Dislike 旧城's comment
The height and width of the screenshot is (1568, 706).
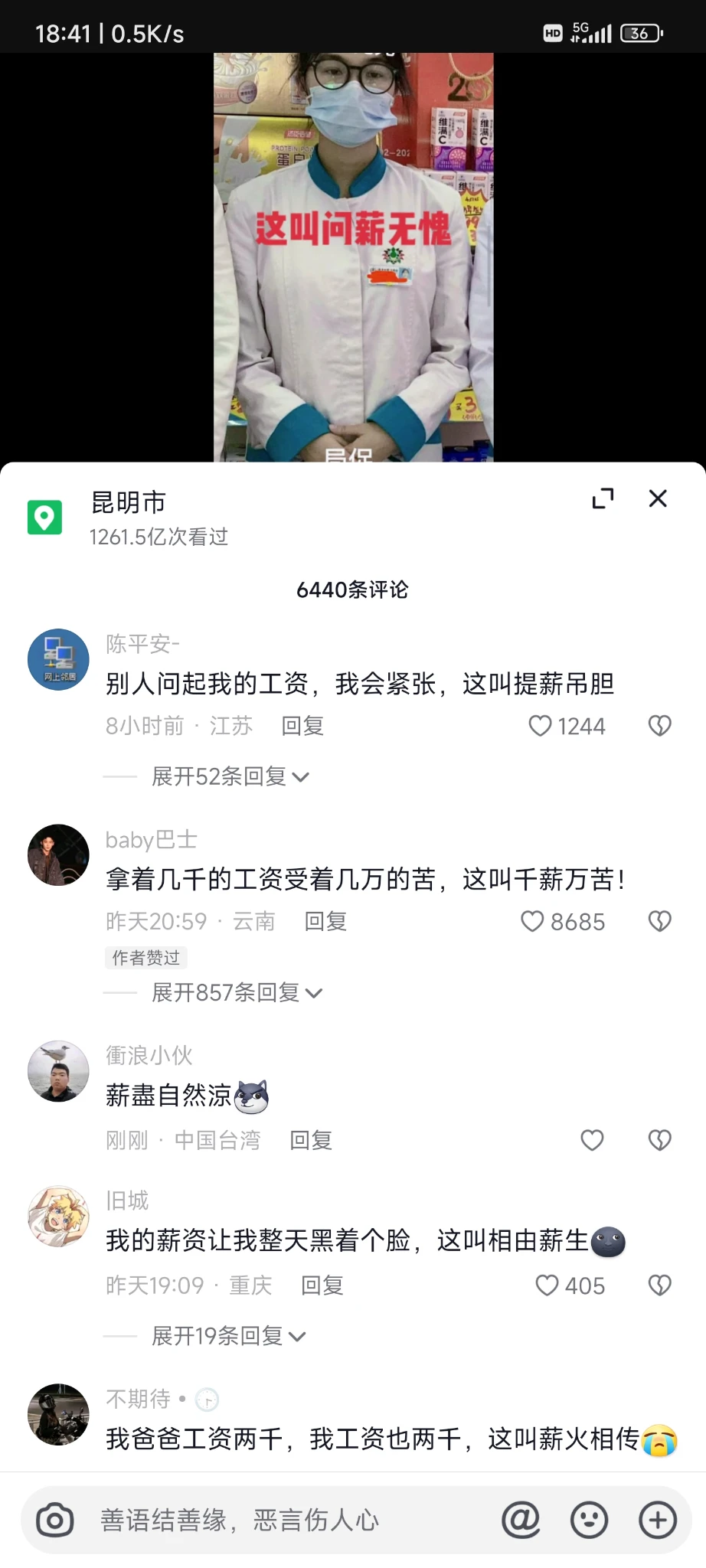coord(659,1285)
